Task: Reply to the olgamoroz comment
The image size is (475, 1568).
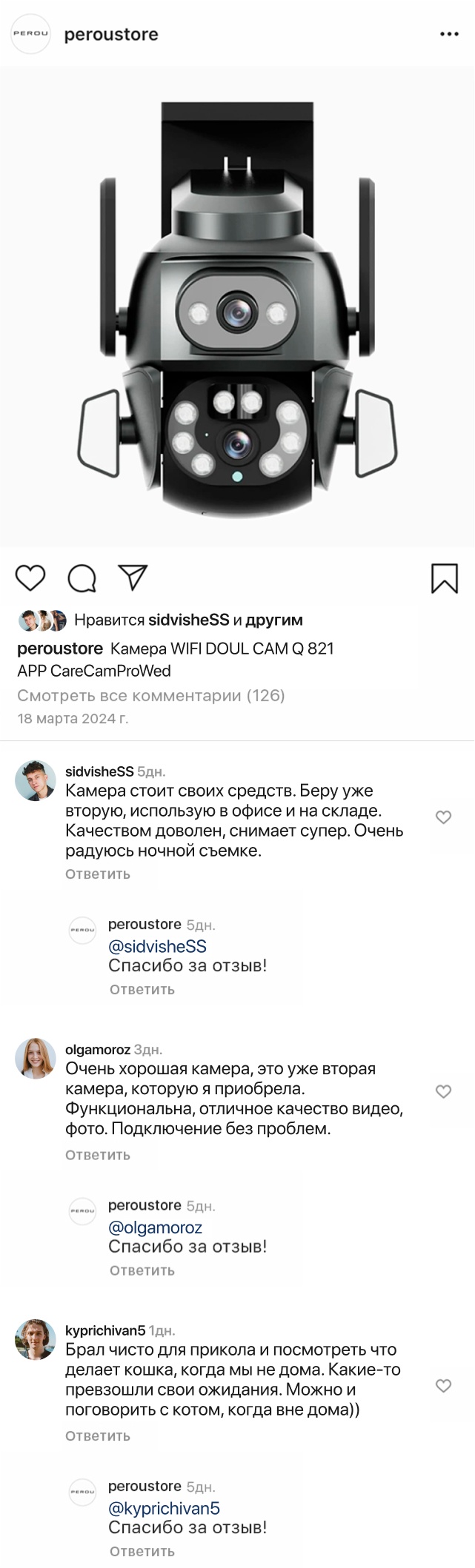Action: pyautogui.click(x=98, y=1155)
